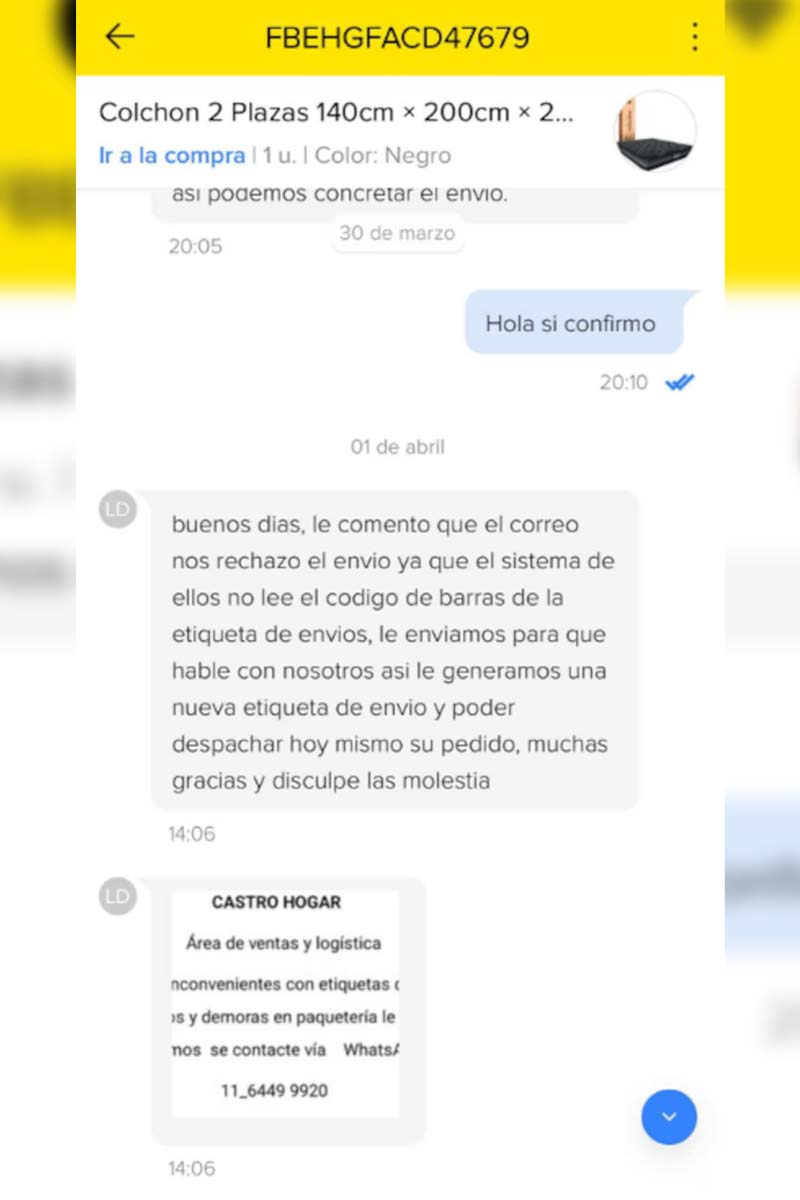
Task: Expand the latest messages with the scroll-down button
Action: tap(668, 1117)
